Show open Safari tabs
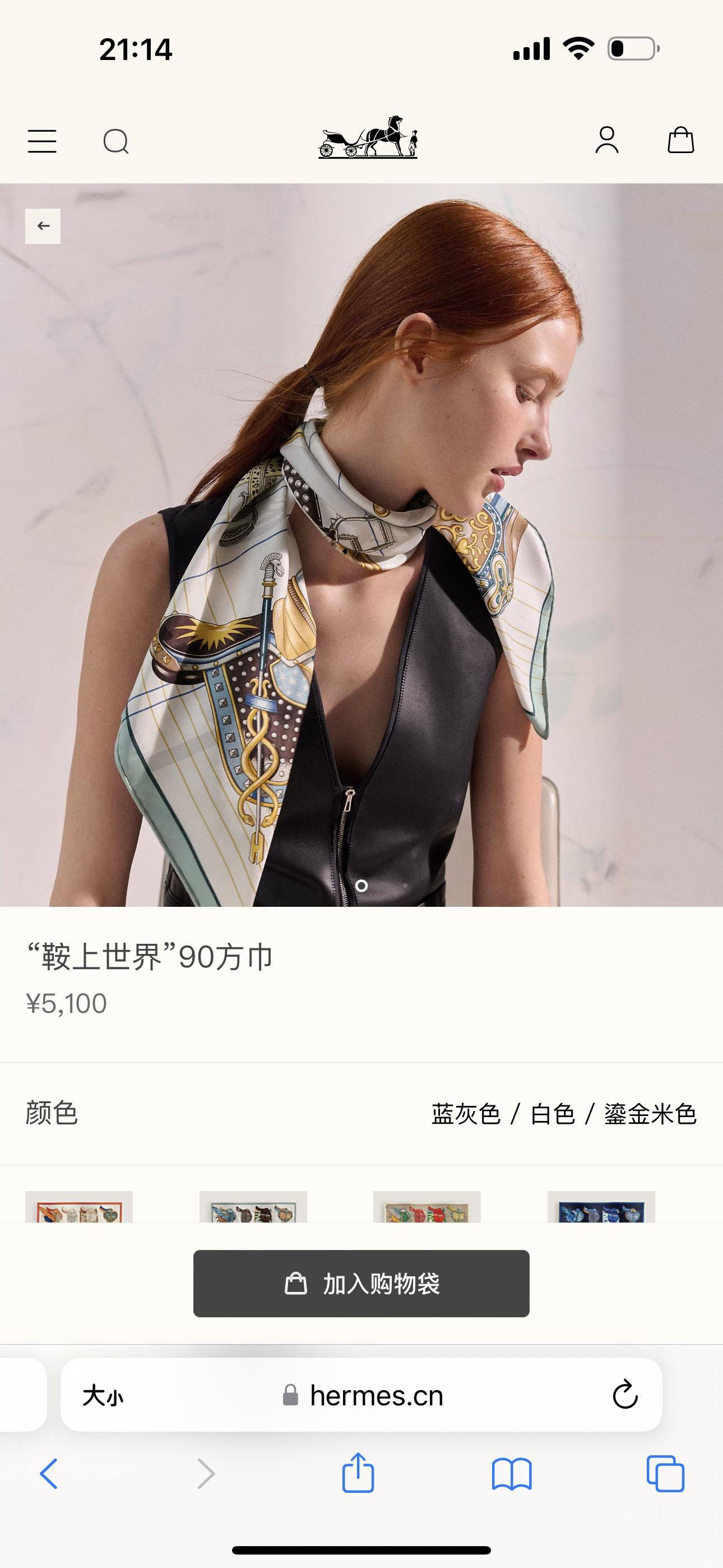Image resolution: width=723 pixels, height=1568 pixels. coord(665,1474)
